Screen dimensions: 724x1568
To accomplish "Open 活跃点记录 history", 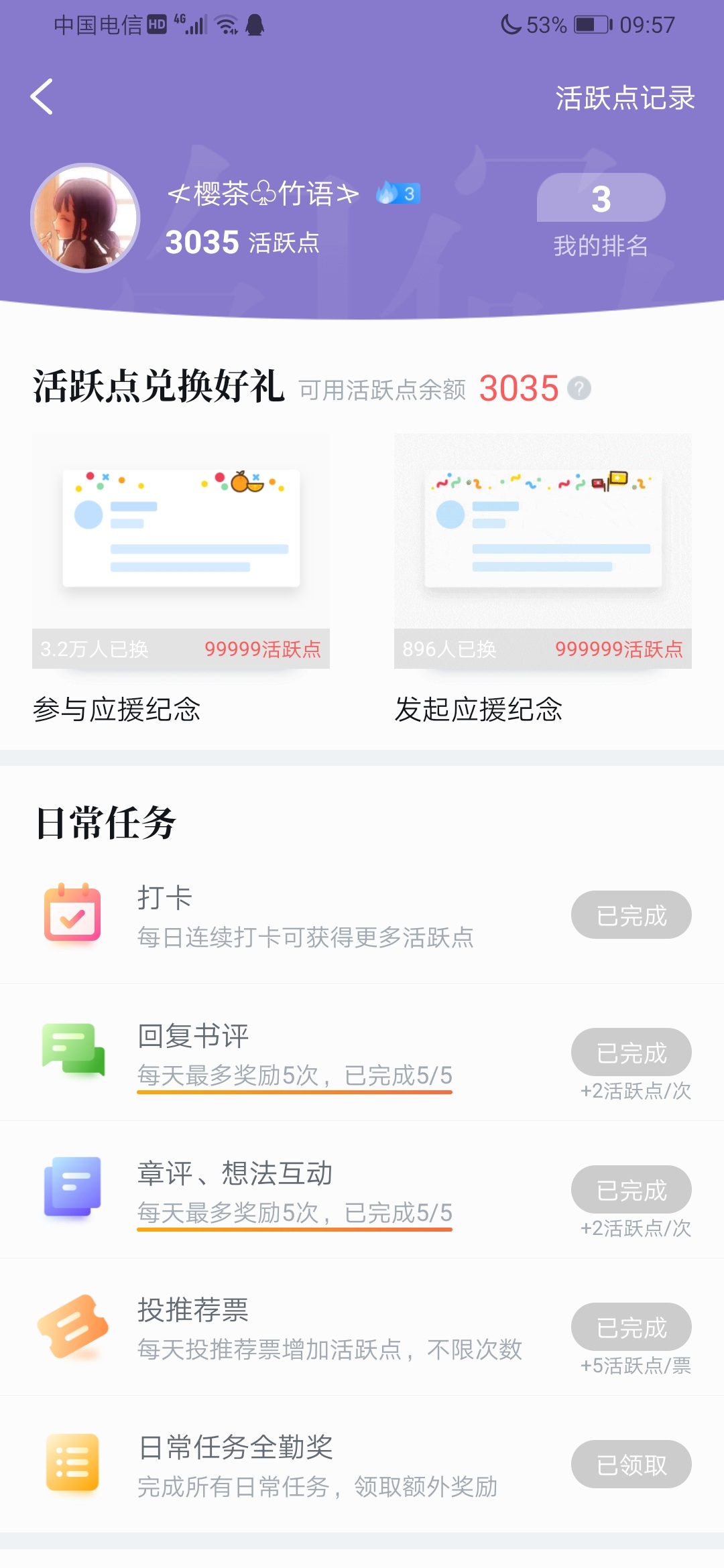I will click(625, 98).
